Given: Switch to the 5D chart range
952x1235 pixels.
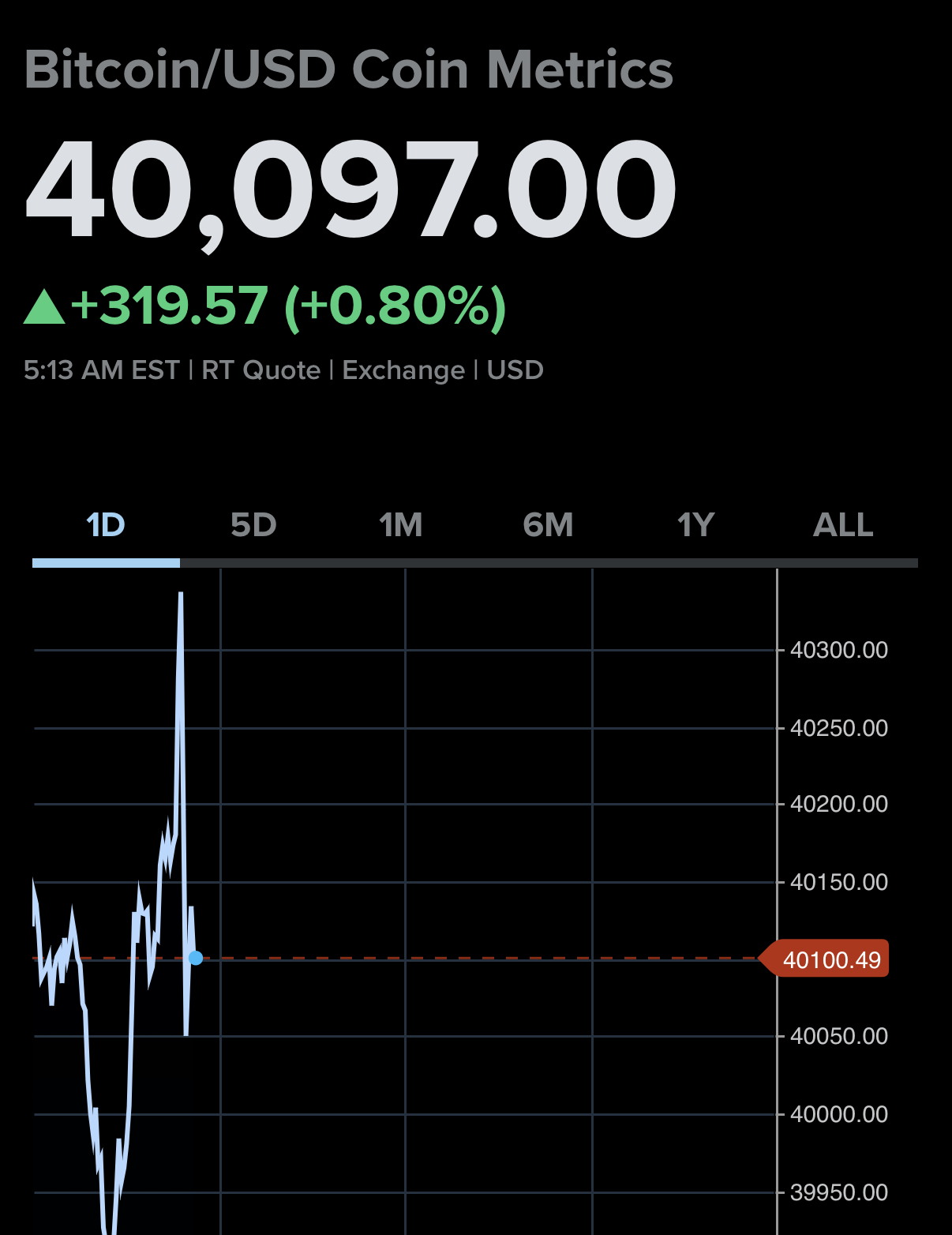Looking at the screenshot, I should coord(253,525).
